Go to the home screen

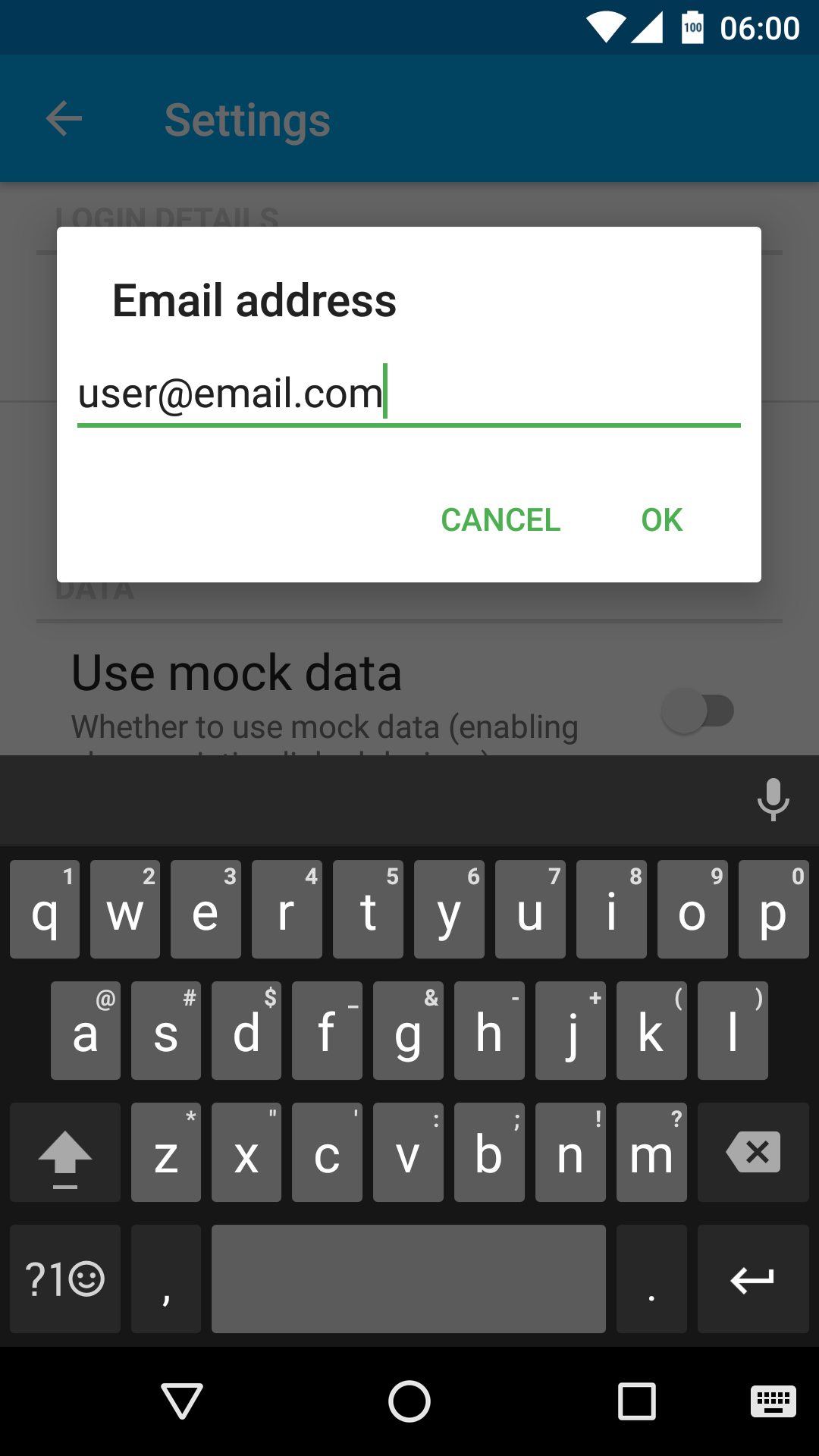click(409, 1401)
